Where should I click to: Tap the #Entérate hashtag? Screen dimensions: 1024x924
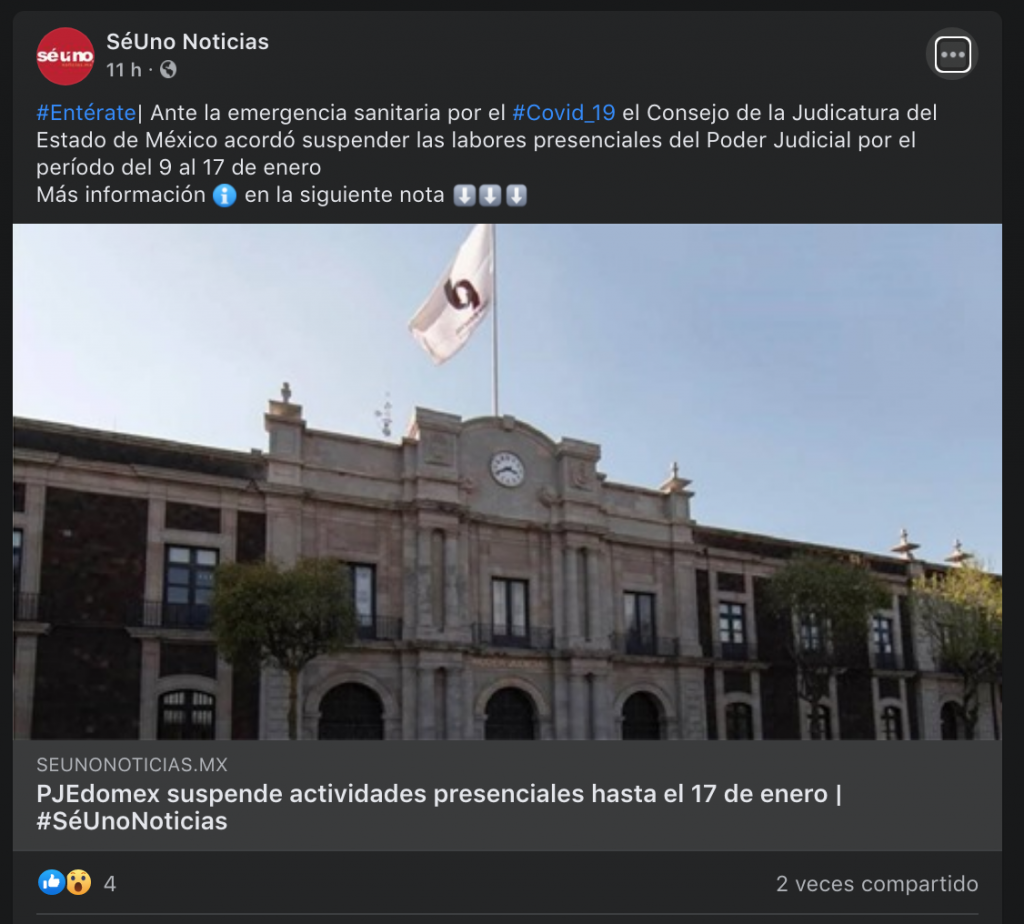[x=85, y=113]
